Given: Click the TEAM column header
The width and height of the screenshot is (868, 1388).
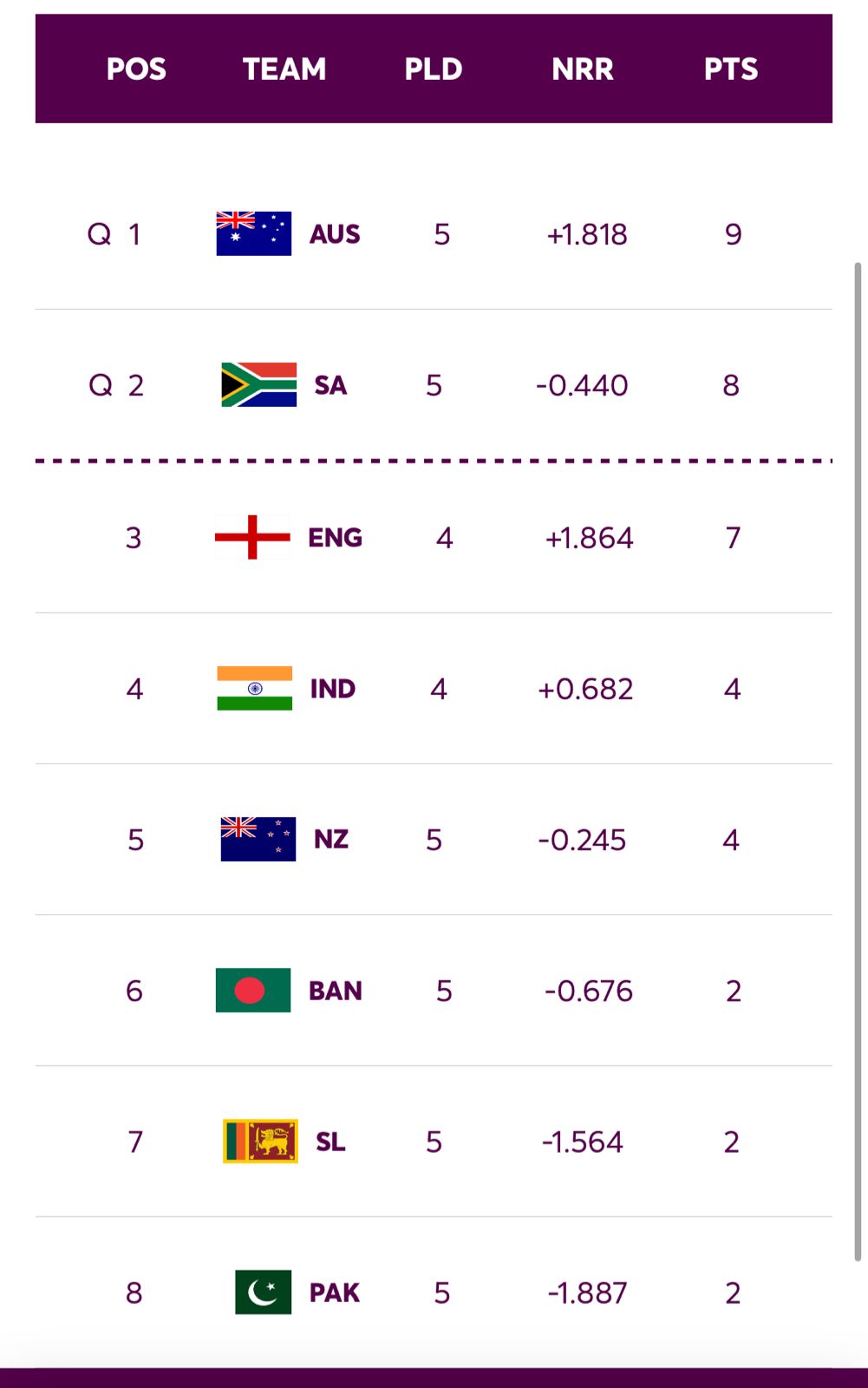Looking at the screenshot, I should tap(285, 69).
